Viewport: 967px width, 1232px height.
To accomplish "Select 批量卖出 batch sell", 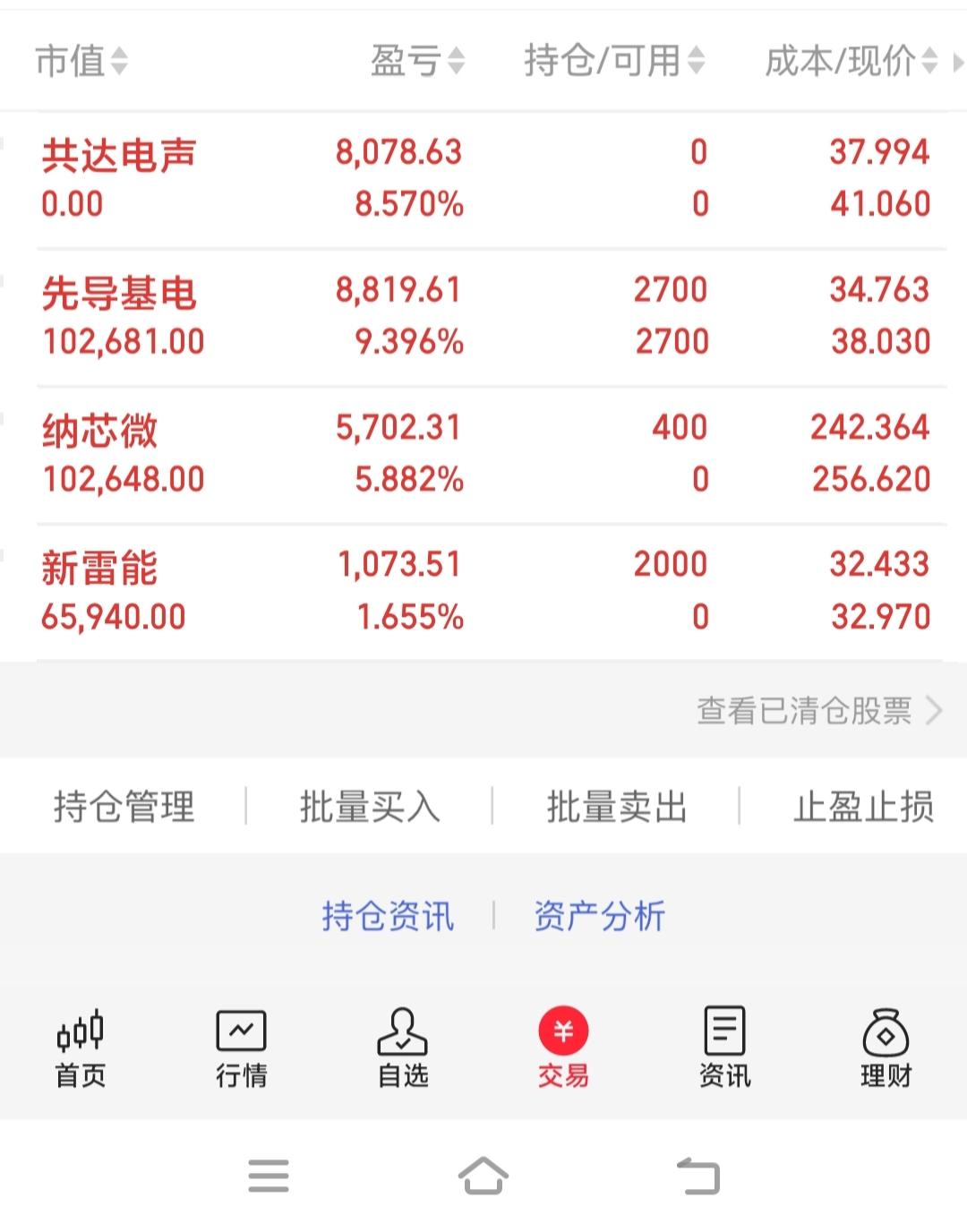I will [616, 806].
